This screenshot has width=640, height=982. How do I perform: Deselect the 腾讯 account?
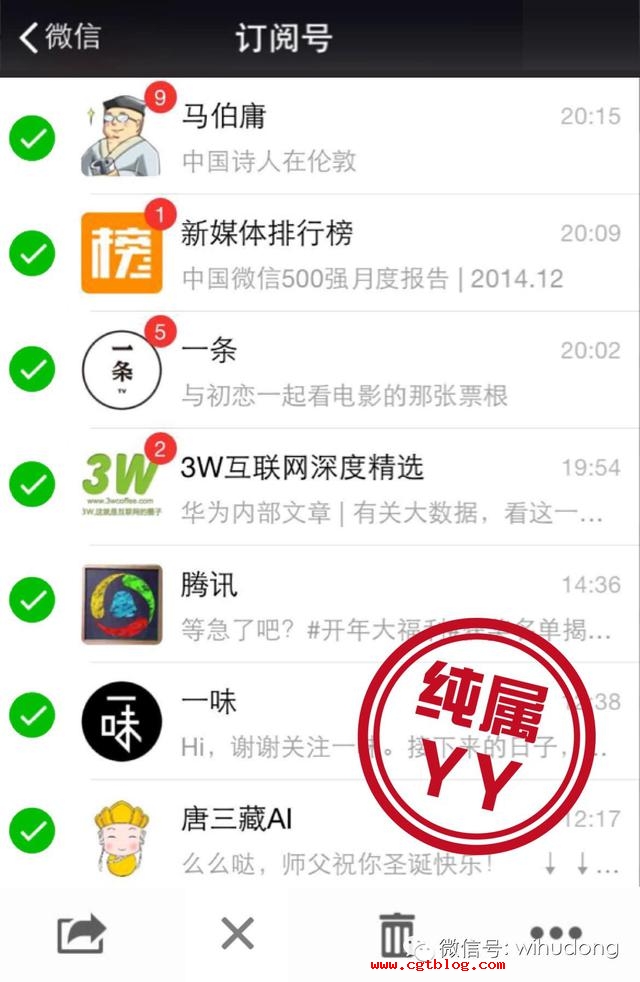pyautogui.click(x=32, y=601)
